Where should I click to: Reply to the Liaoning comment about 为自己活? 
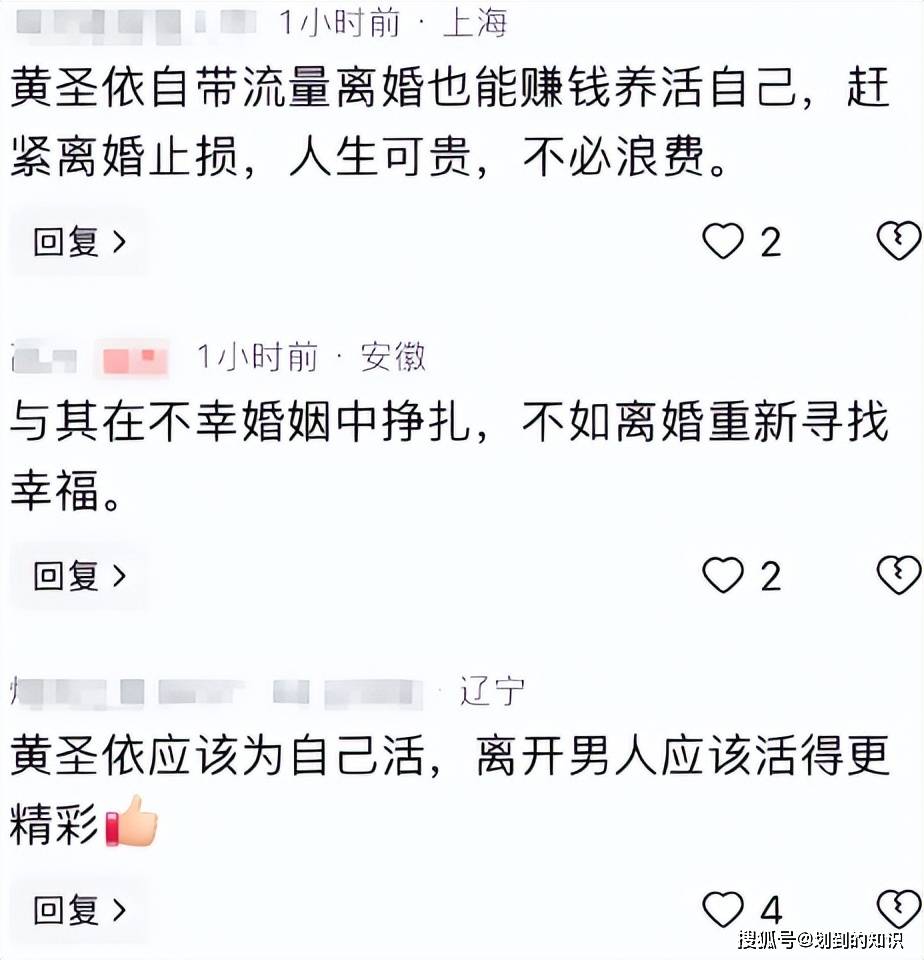pyautogui.click(x=80, y=910)
